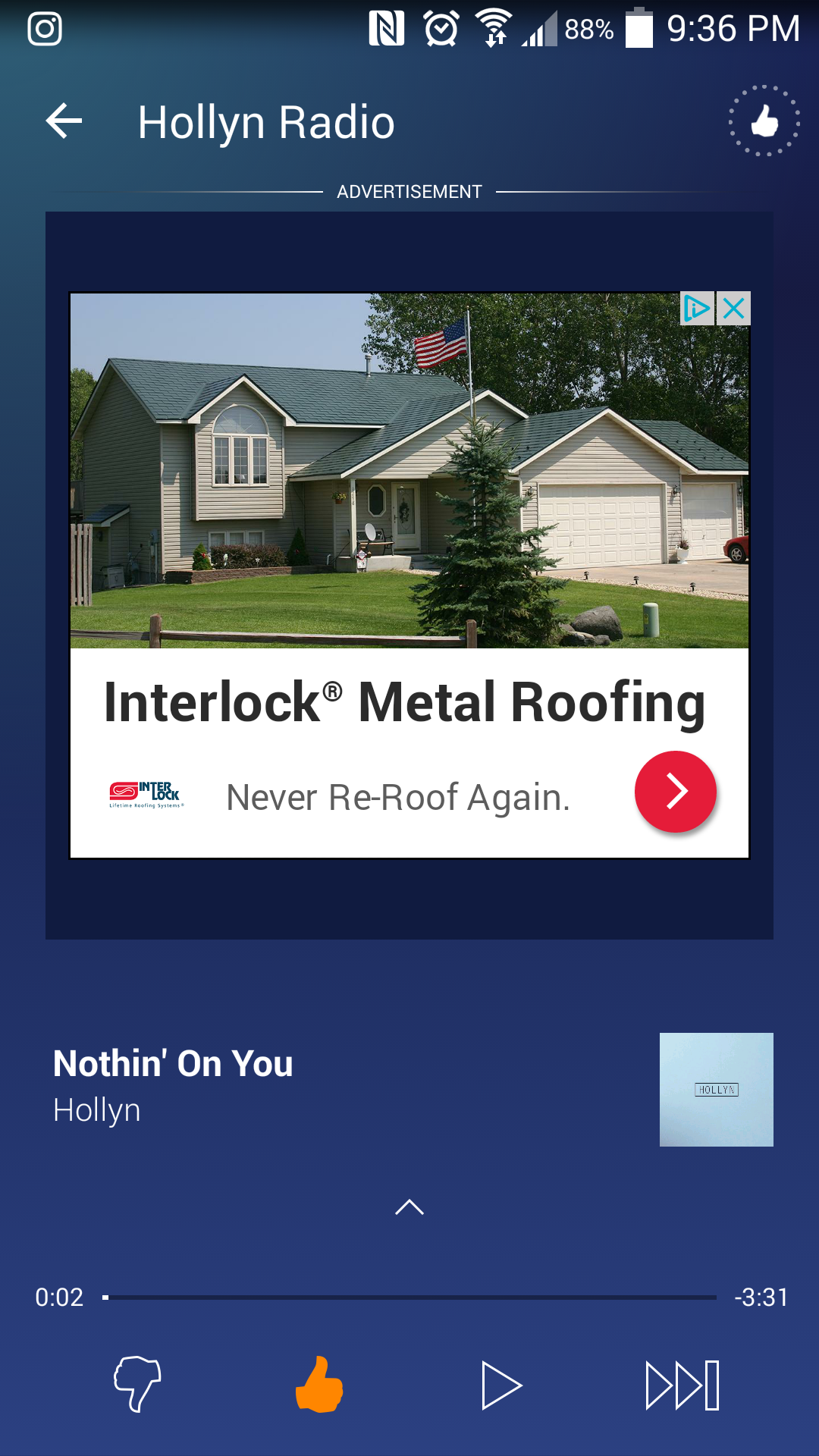The image size is (819, 1456).
Task: Toggle the orange thumbs-up on this song
Action: click(x=319, y=1385)
